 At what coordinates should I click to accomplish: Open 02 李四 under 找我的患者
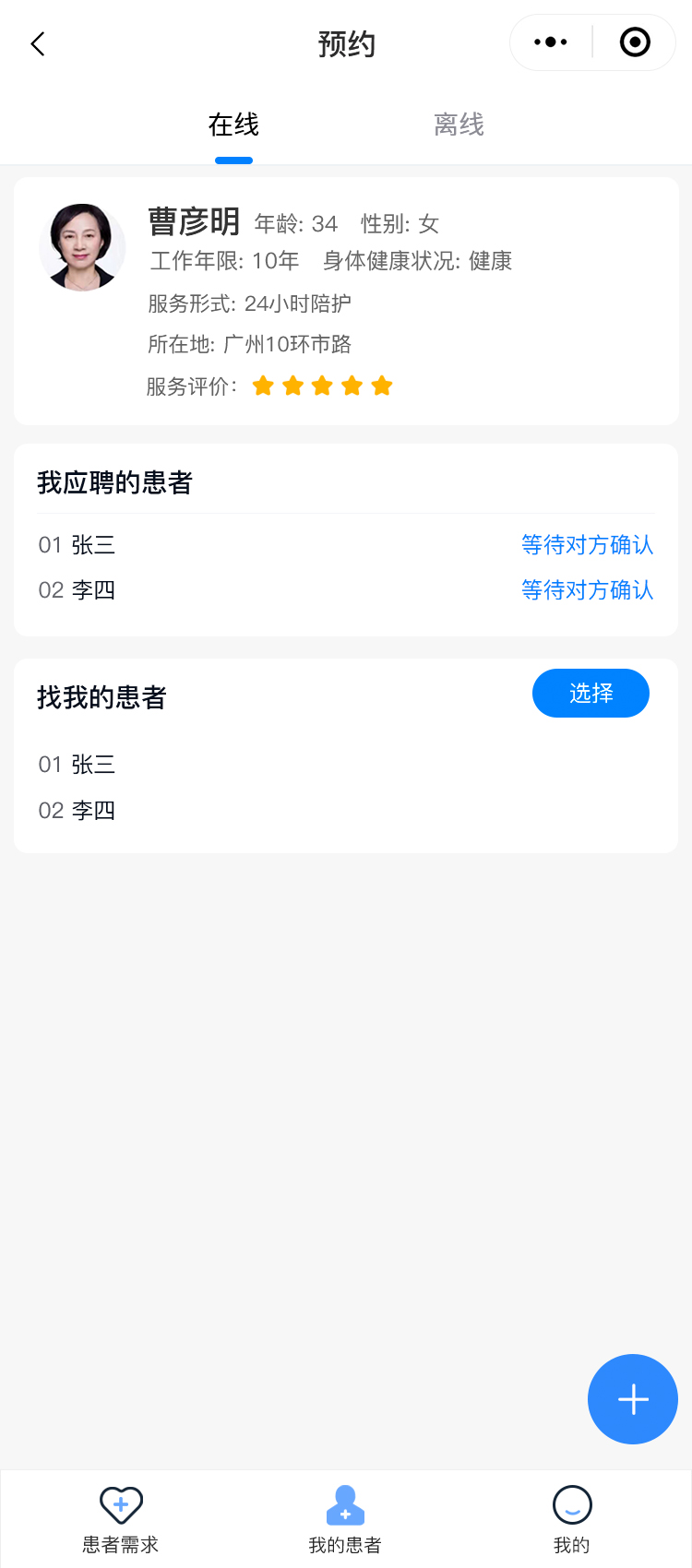78,811
